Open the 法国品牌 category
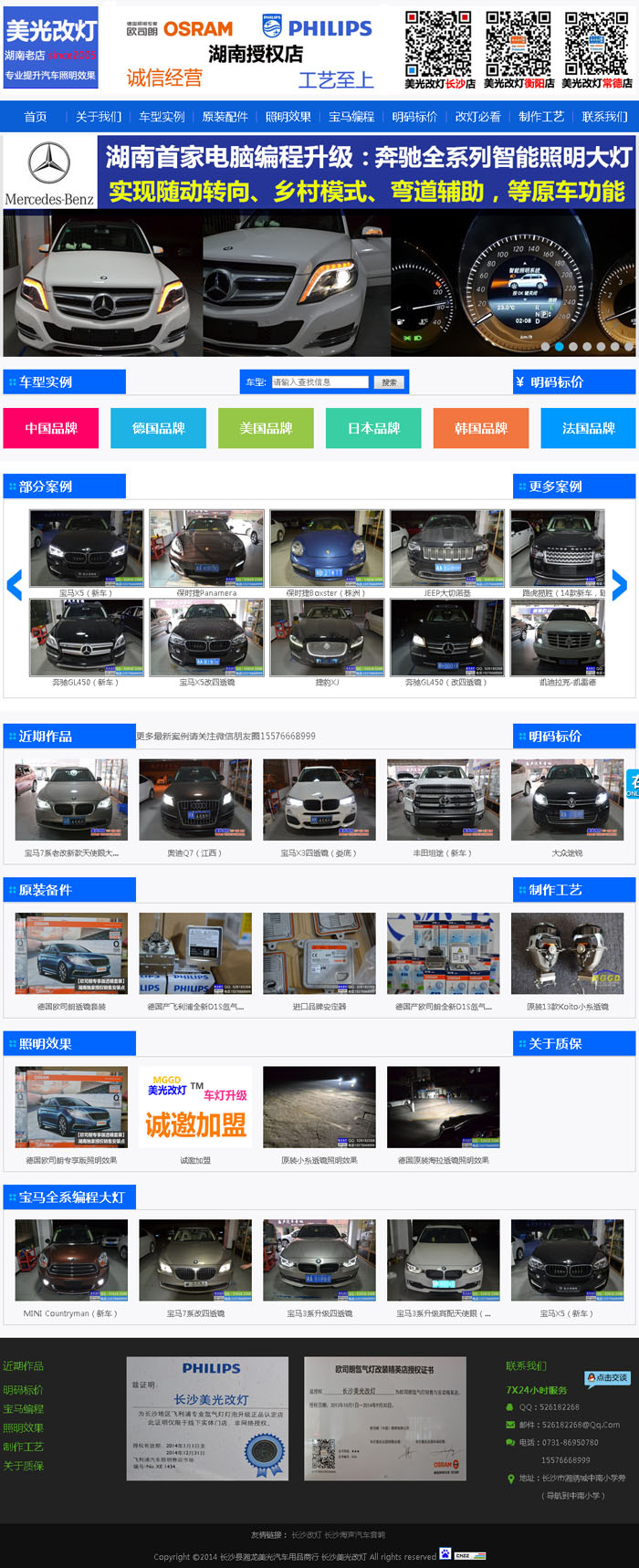 (588, 428)
